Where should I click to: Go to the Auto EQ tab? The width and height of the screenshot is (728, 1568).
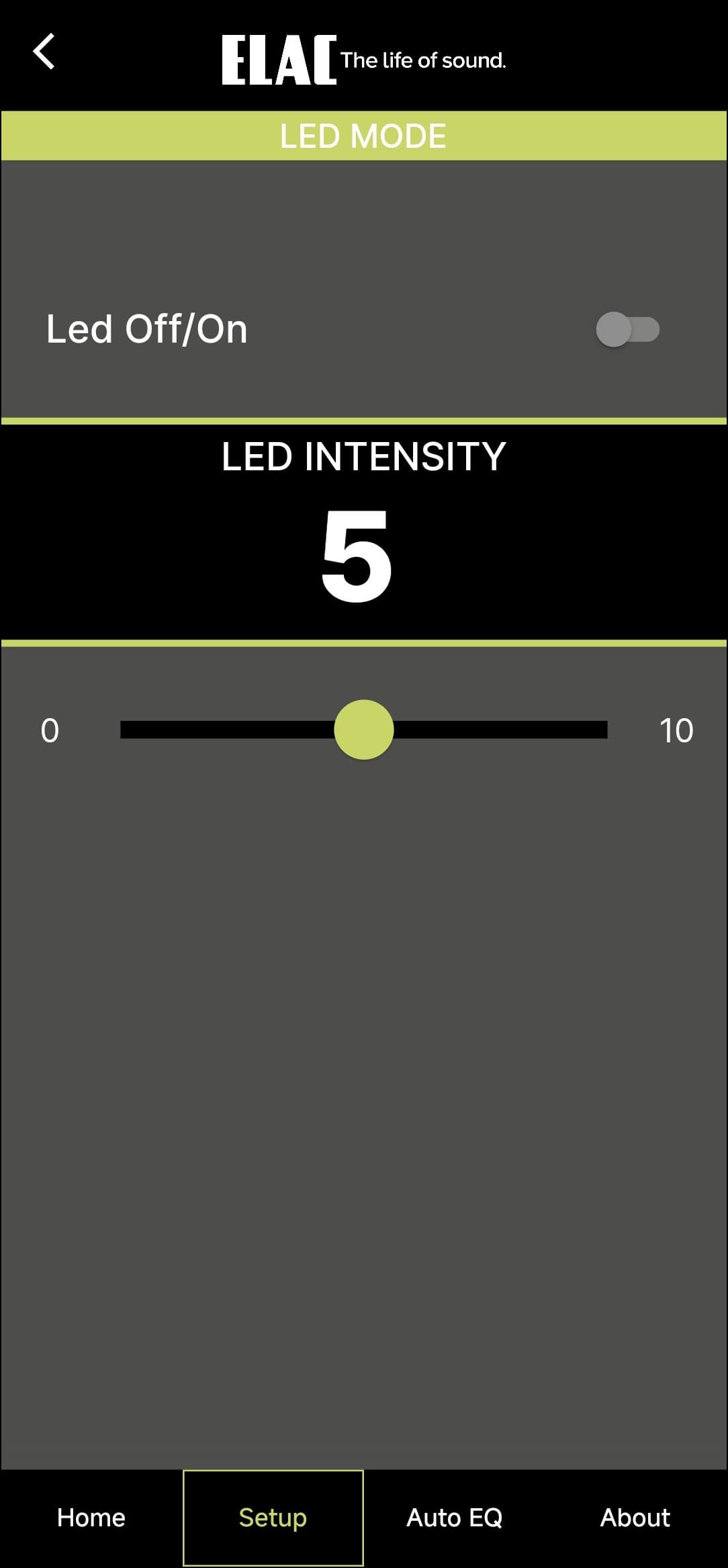[x=454, y=1518]
